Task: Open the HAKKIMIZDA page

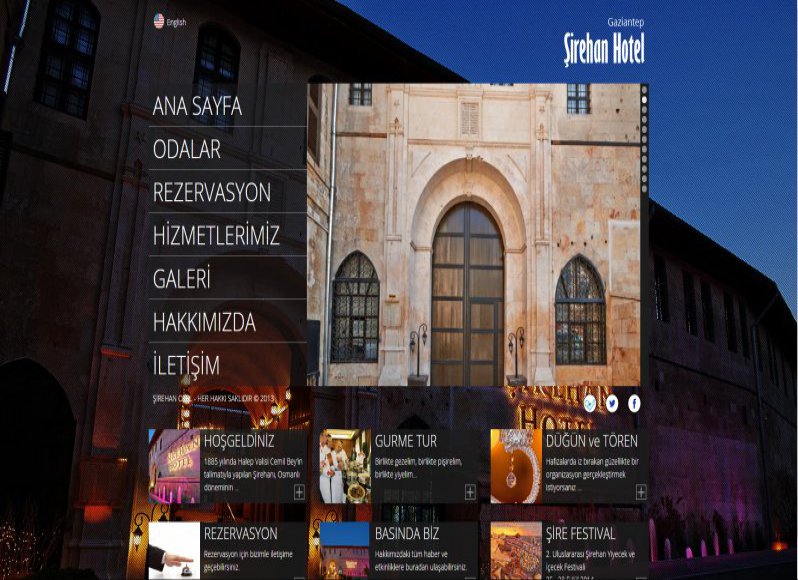Action: tap(204, 323)
